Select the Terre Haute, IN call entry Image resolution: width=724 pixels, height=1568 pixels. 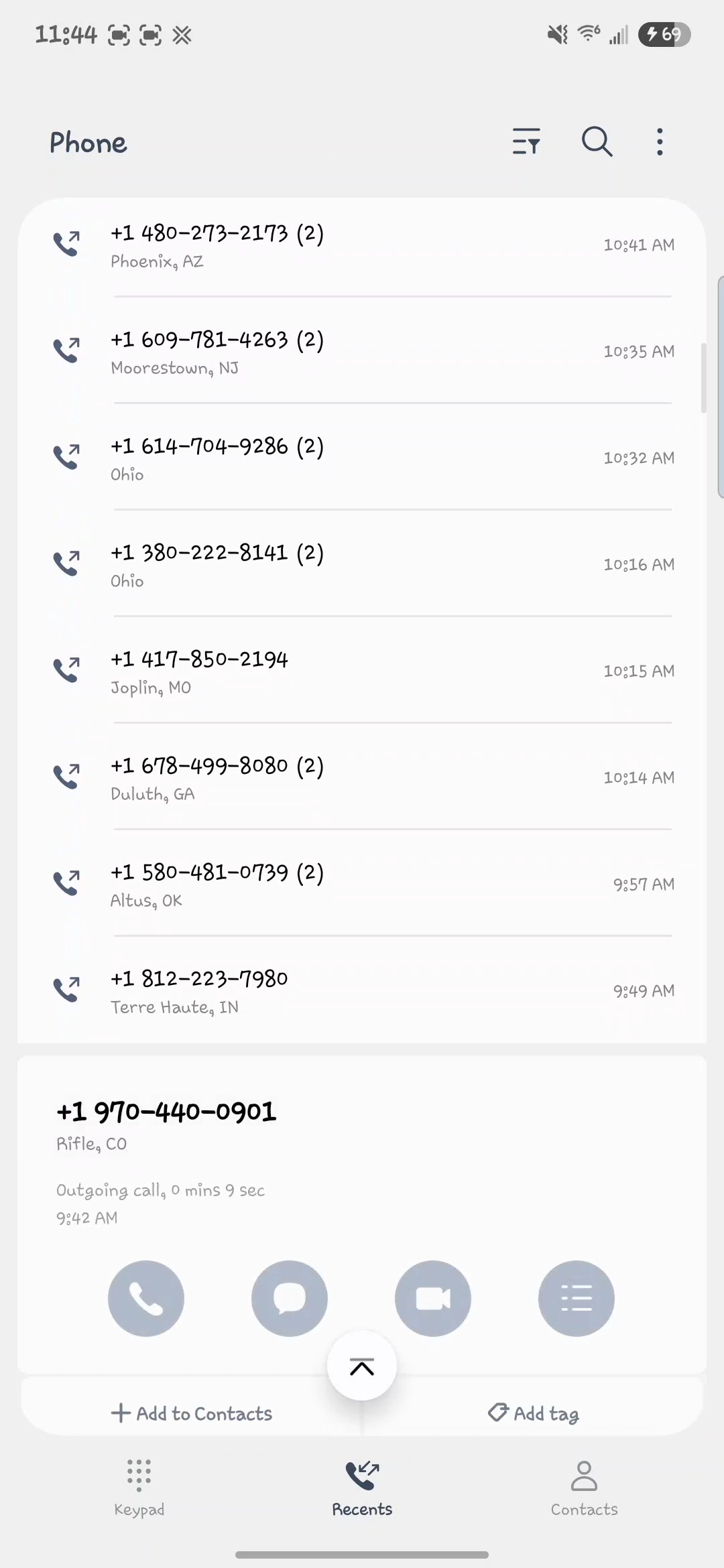coord(362,992)
